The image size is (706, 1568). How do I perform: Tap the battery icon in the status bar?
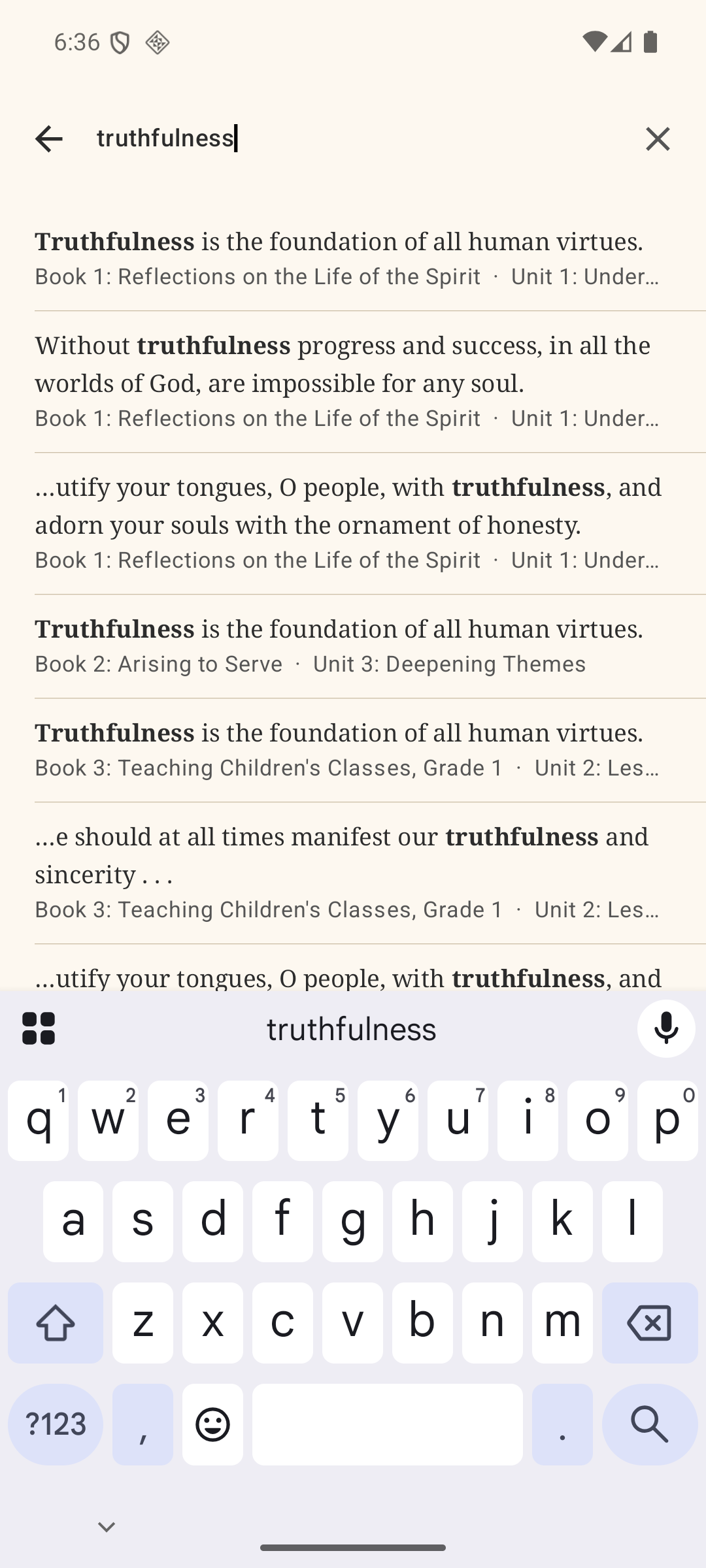pos(649,42)
